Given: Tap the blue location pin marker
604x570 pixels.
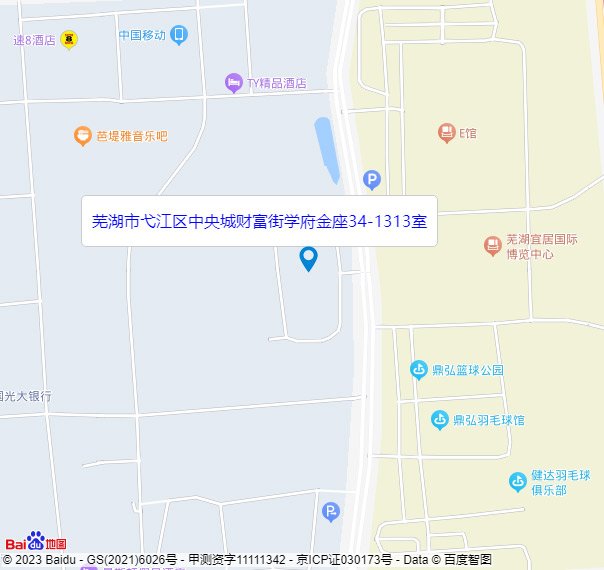Looking at the screenshot, I should 309,258.
